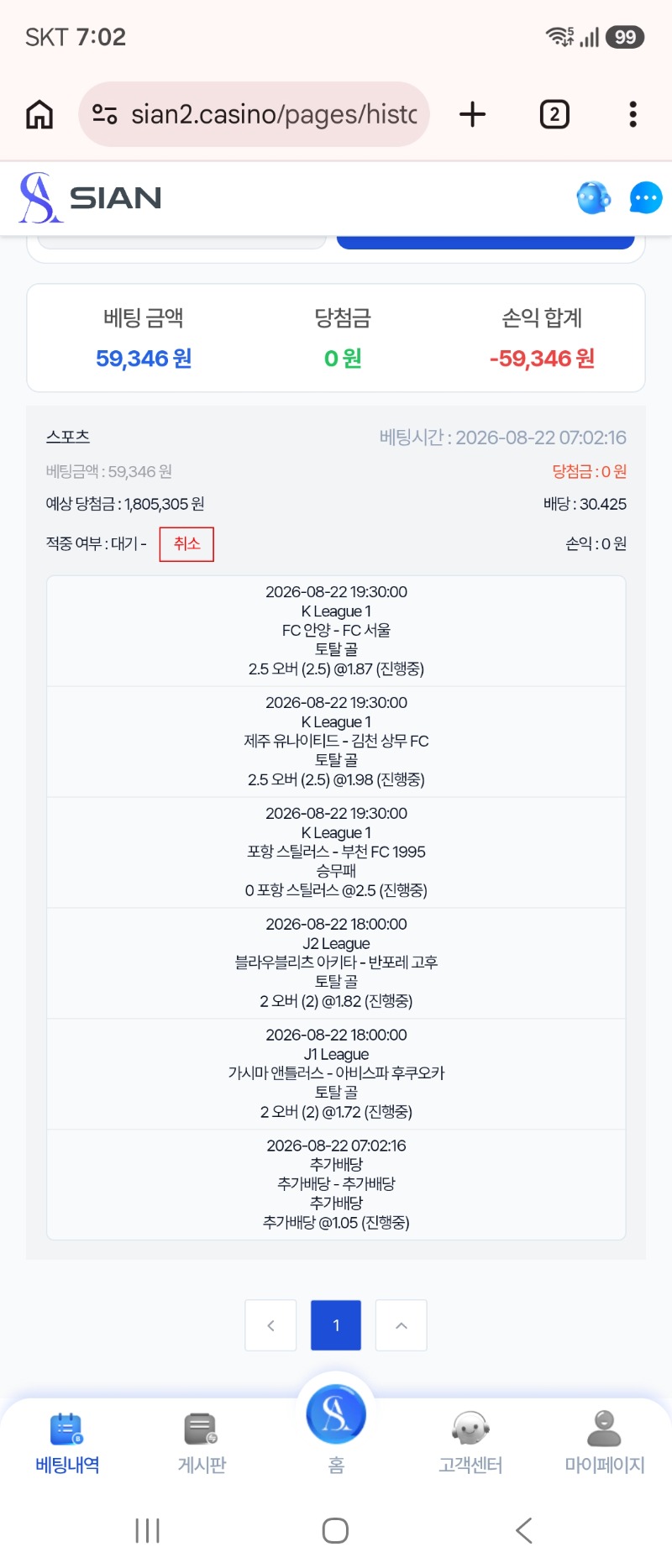Select page 1 in pagination
The image size is (672, 1568).
336,1325
